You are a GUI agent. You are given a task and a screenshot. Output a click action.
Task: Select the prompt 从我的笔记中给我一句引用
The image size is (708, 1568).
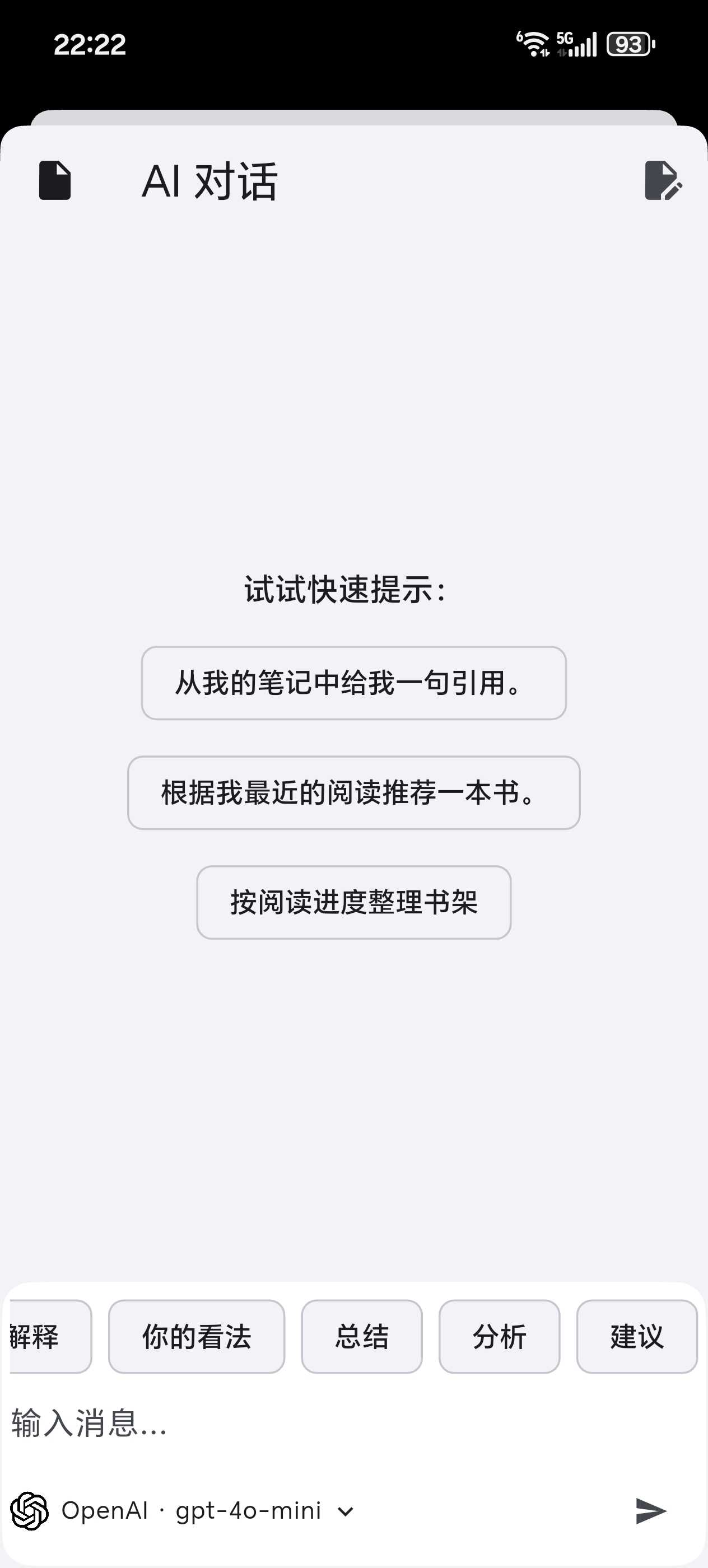(353, 683)
